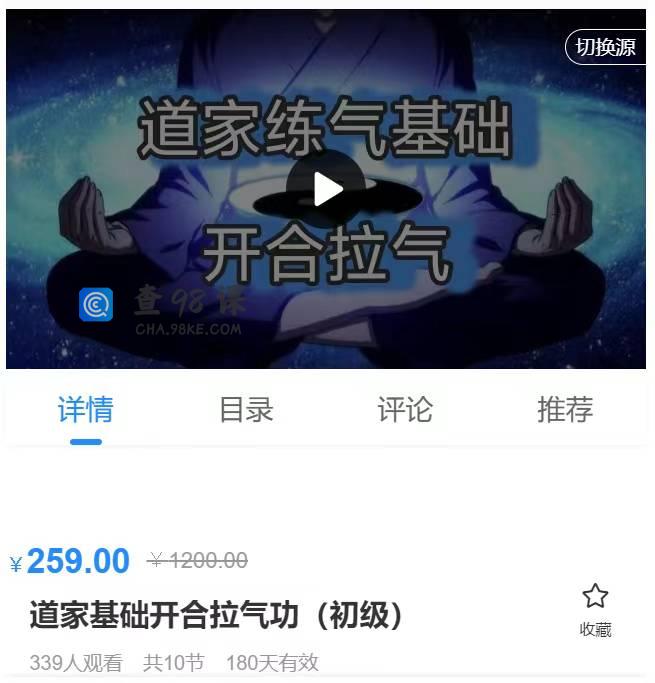
Task: Tap the 切换源 button to switch source
Action: (x=605, y=47)
